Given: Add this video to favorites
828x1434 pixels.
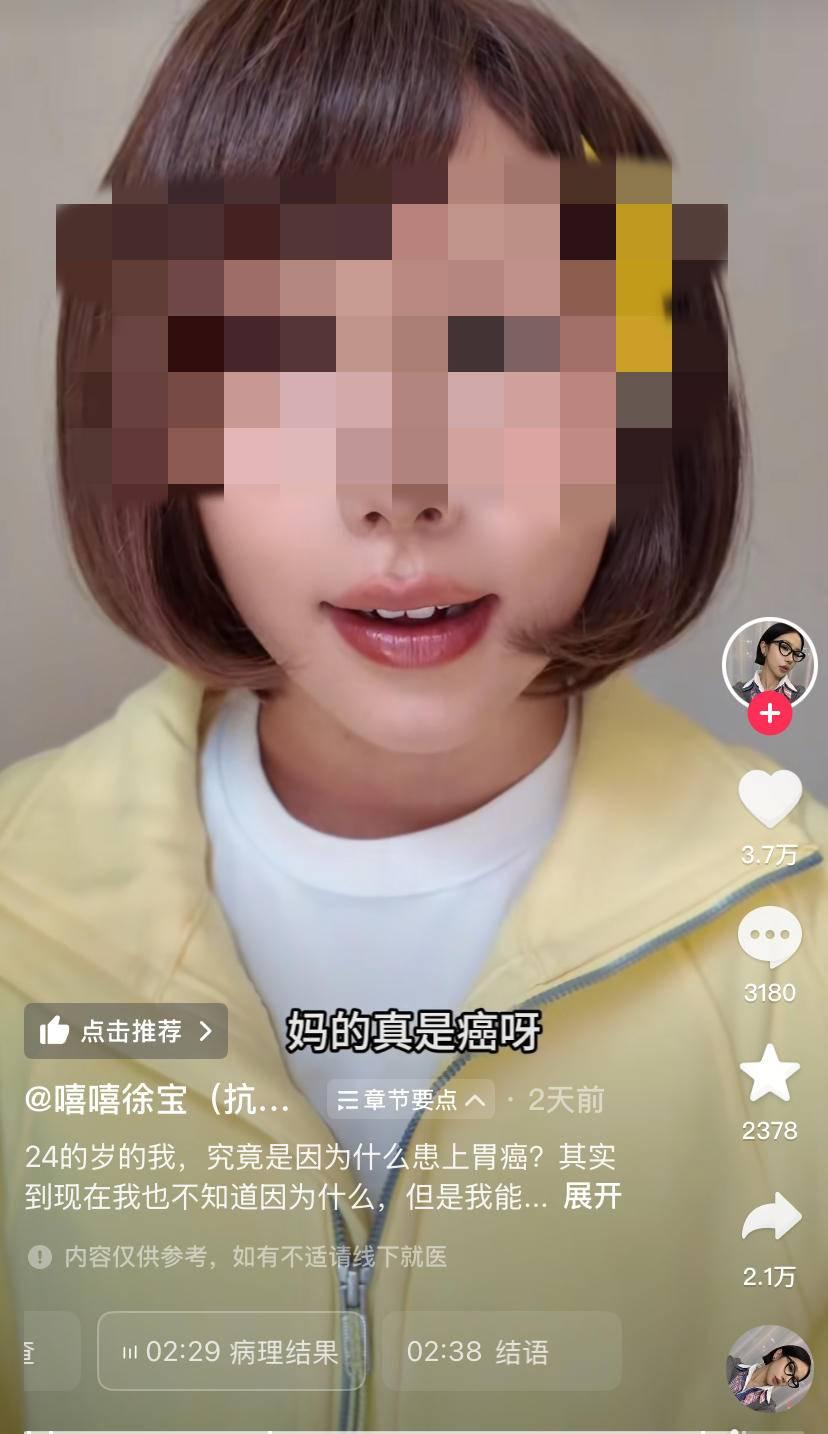Looking at the screenshot, I should point(769,1074).
